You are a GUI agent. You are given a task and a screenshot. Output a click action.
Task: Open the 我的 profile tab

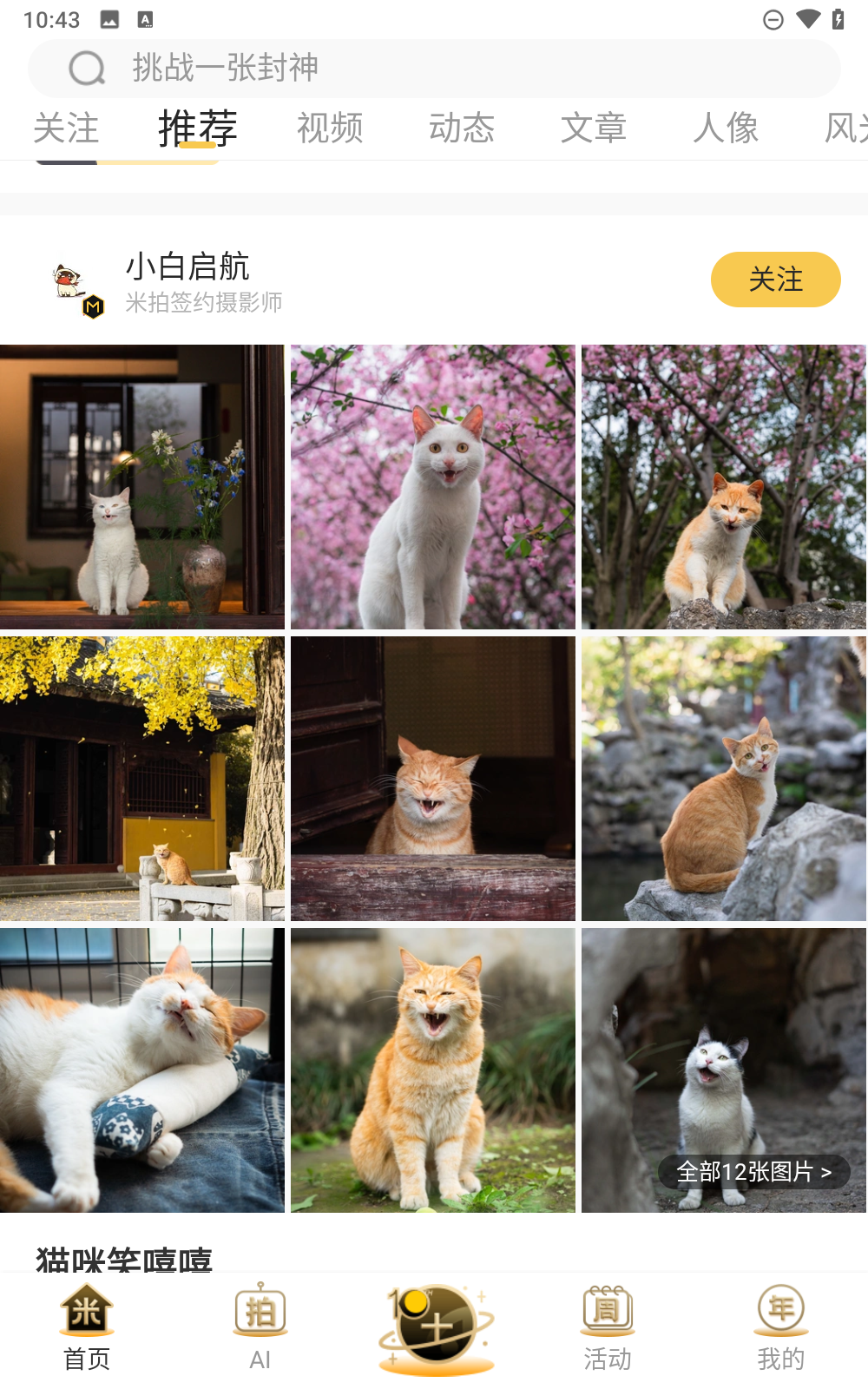(781, 1328)
